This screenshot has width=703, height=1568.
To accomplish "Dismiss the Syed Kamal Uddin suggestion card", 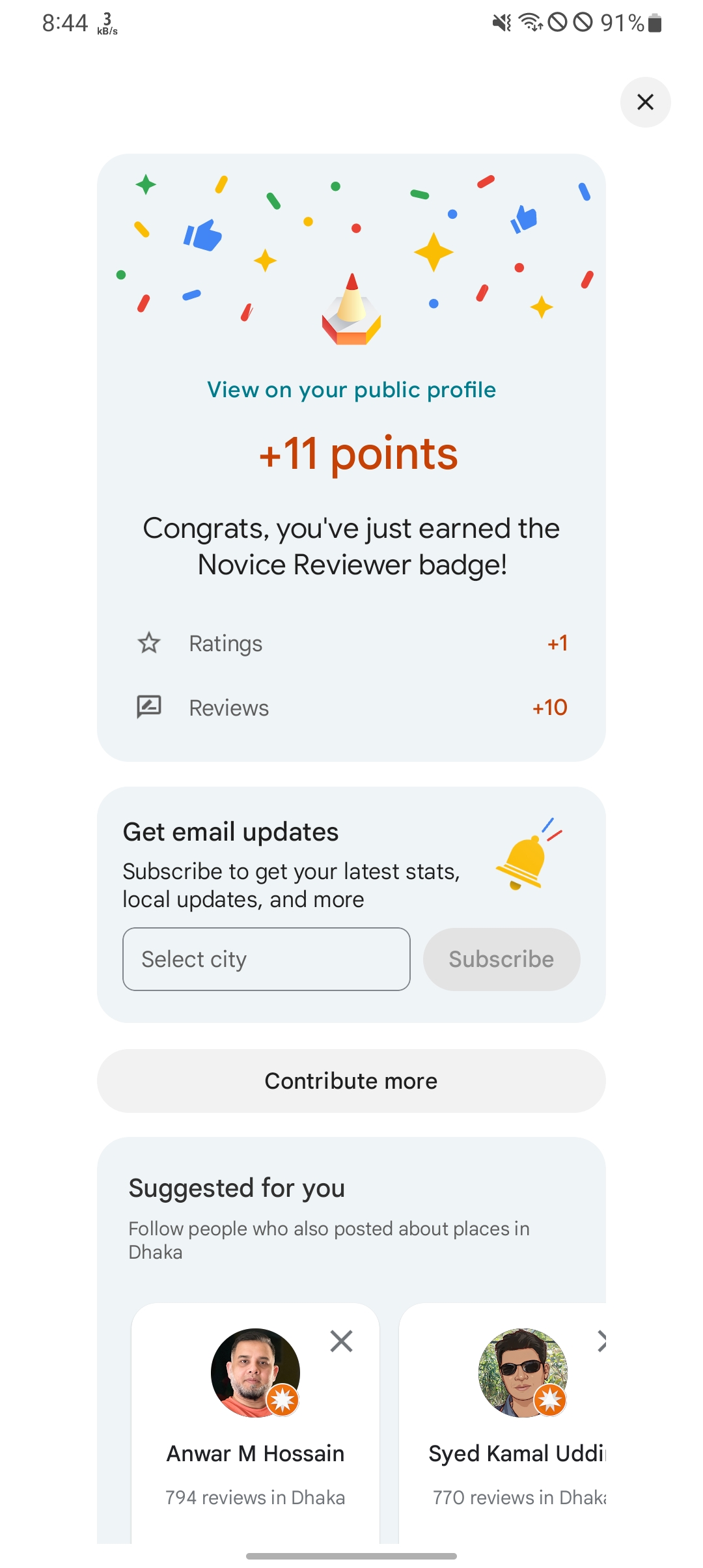I will pyautogui.click(x=601, y=1341).
